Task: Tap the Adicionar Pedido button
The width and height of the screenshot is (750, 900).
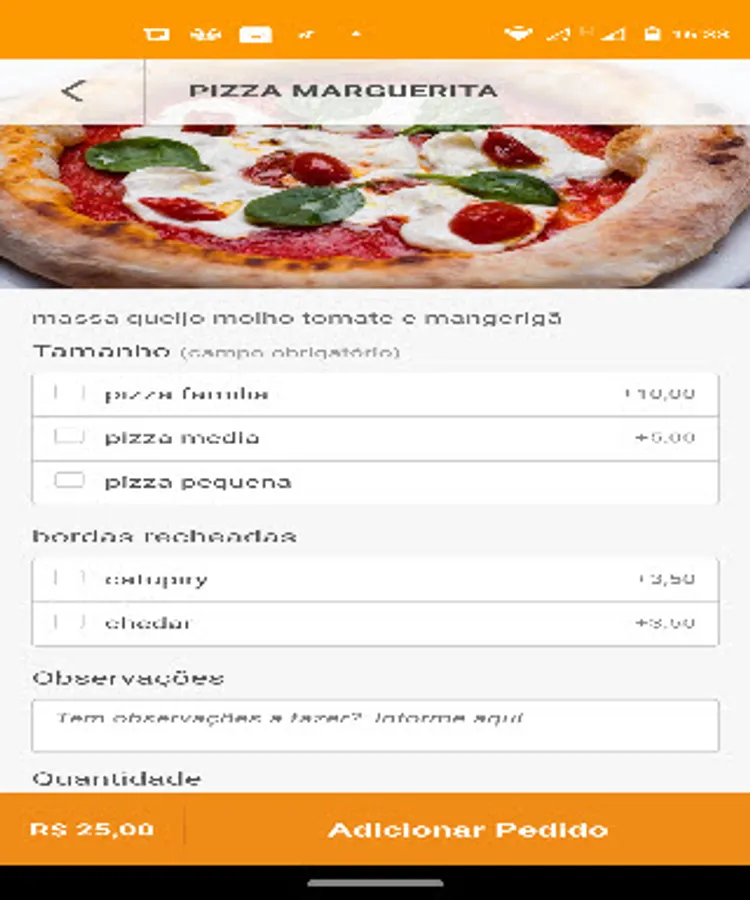Action: coord(467,830)
